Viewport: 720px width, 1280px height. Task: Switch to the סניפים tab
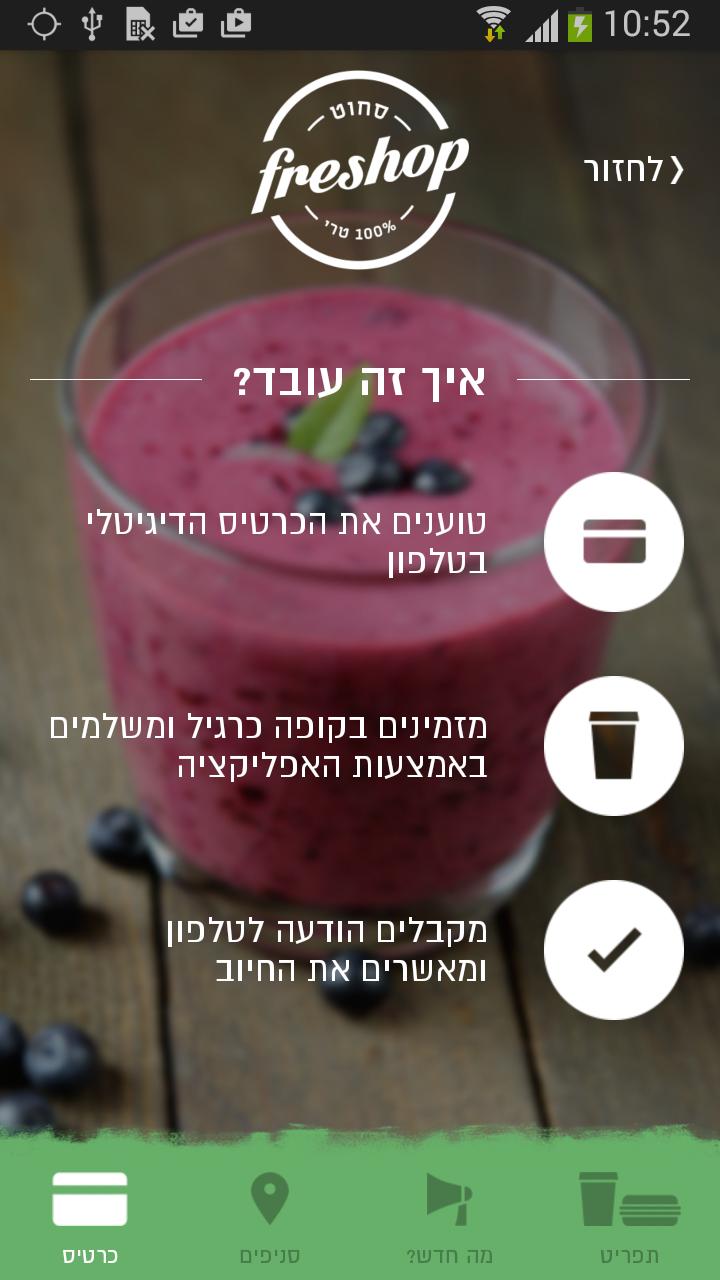click(x=268, y=1255)
